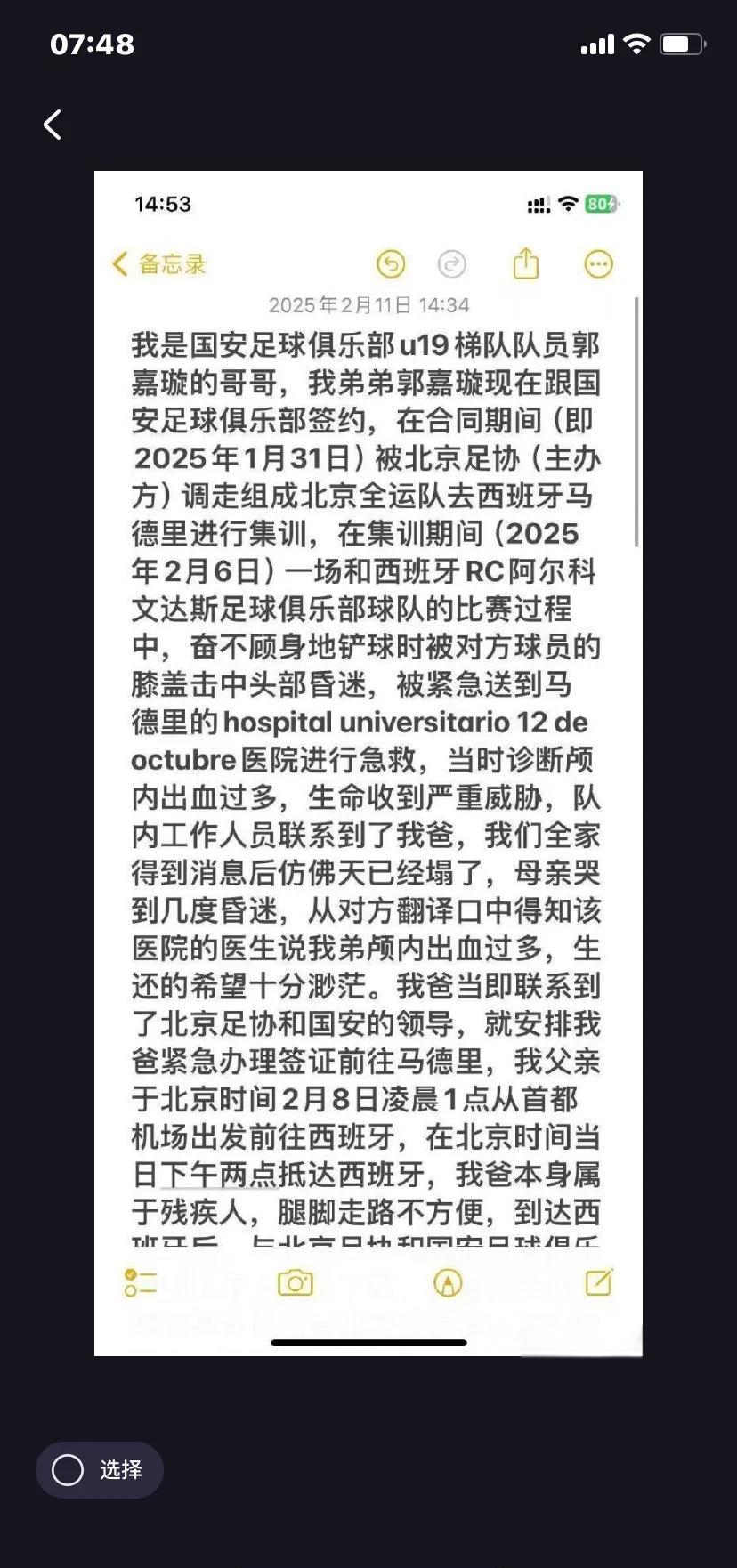Tap the redo arrow icon
This screenshot has height=1568, width=737.
pos(453,264)
